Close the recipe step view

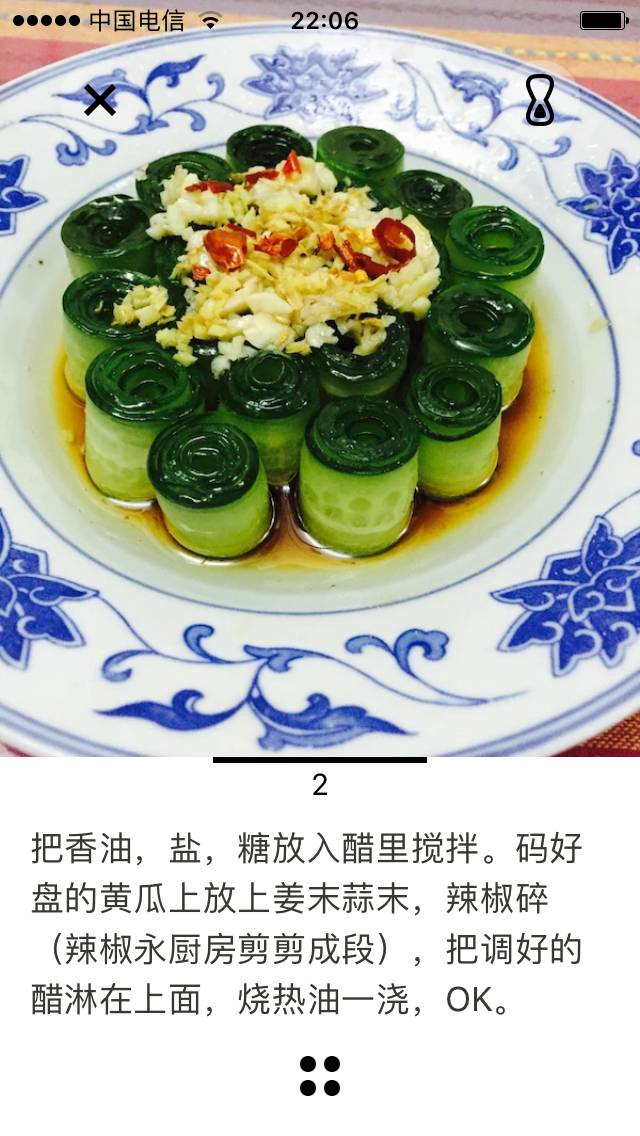tap(100, 100)
